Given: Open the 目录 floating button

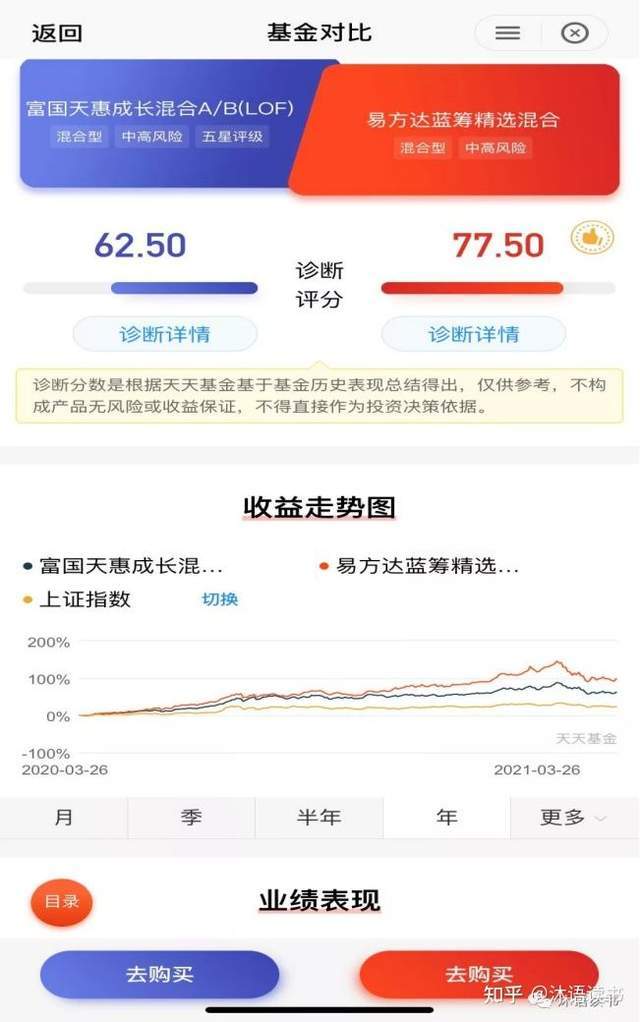Looking at the screenshot, I should tap(62, 901).
